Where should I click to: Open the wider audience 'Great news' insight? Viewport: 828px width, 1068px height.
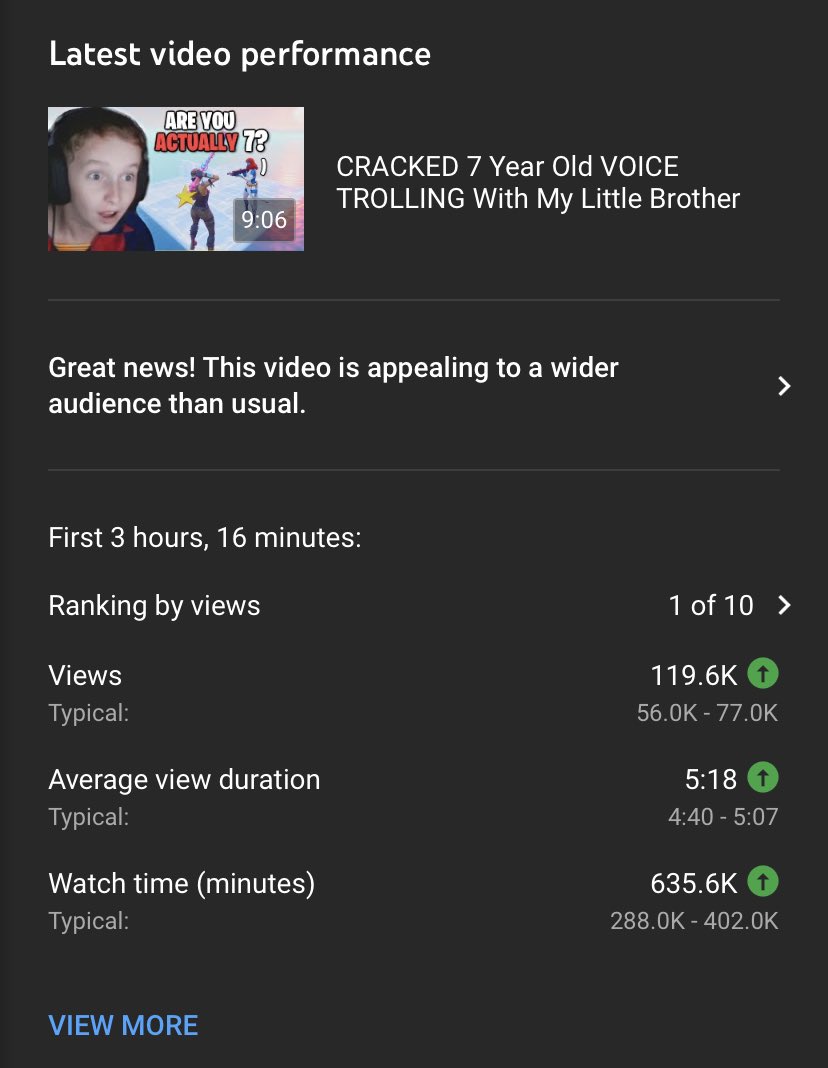[414, 386]
